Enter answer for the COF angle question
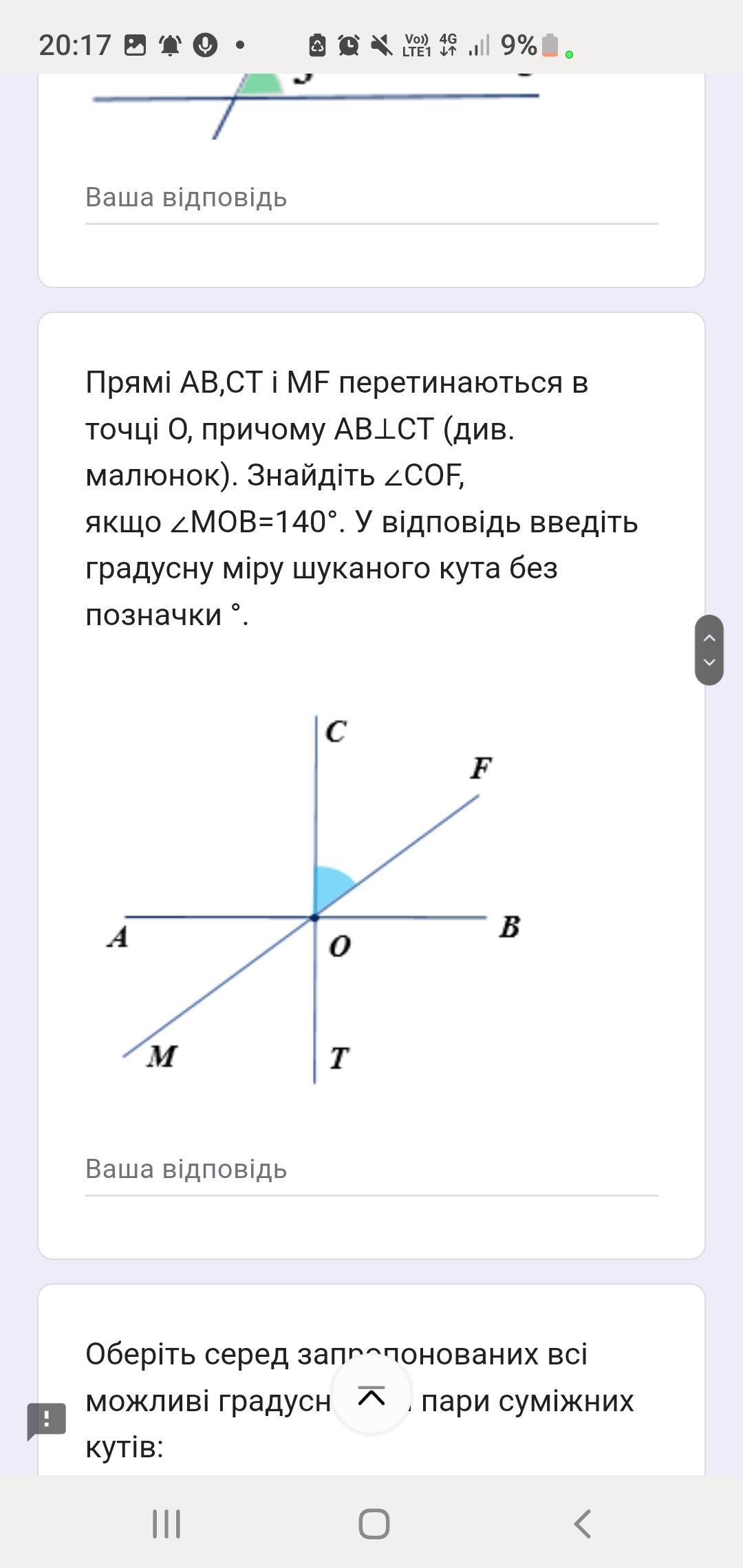 tap(371, 1169)
